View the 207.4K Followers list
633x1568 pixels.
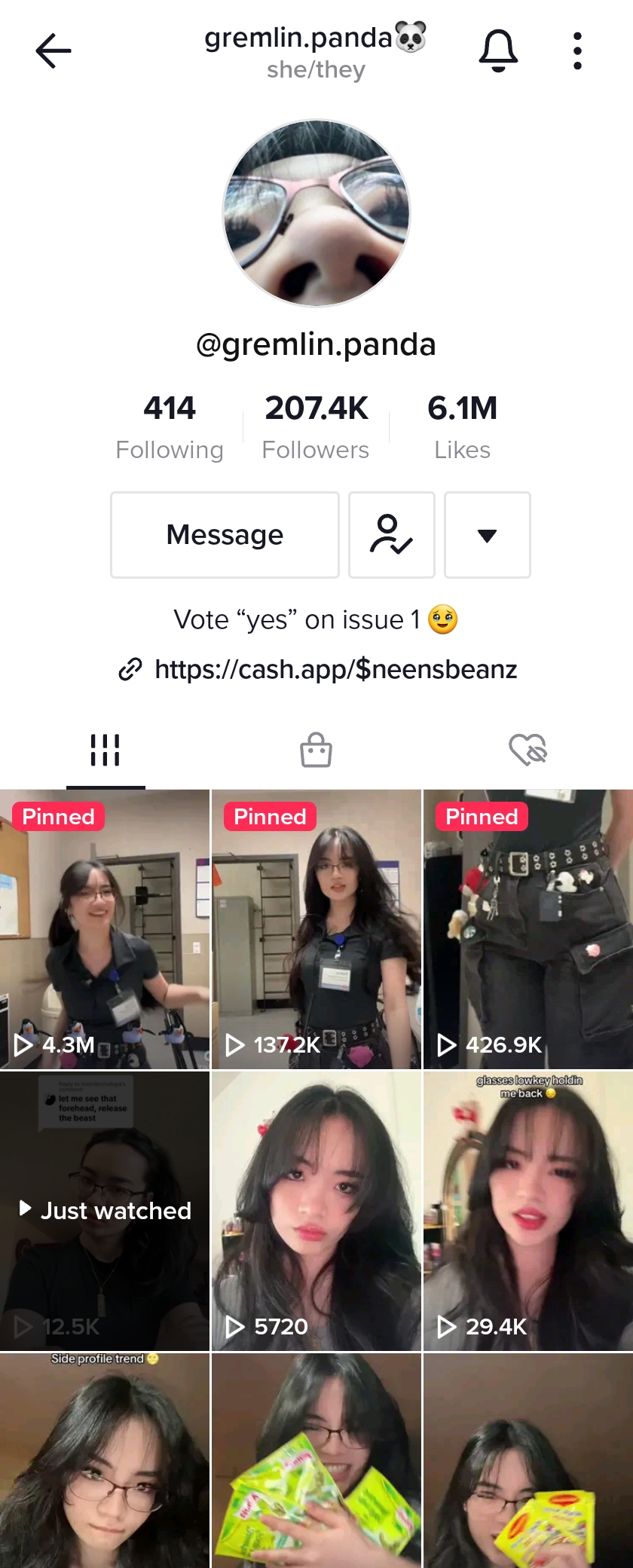(316, 426)
